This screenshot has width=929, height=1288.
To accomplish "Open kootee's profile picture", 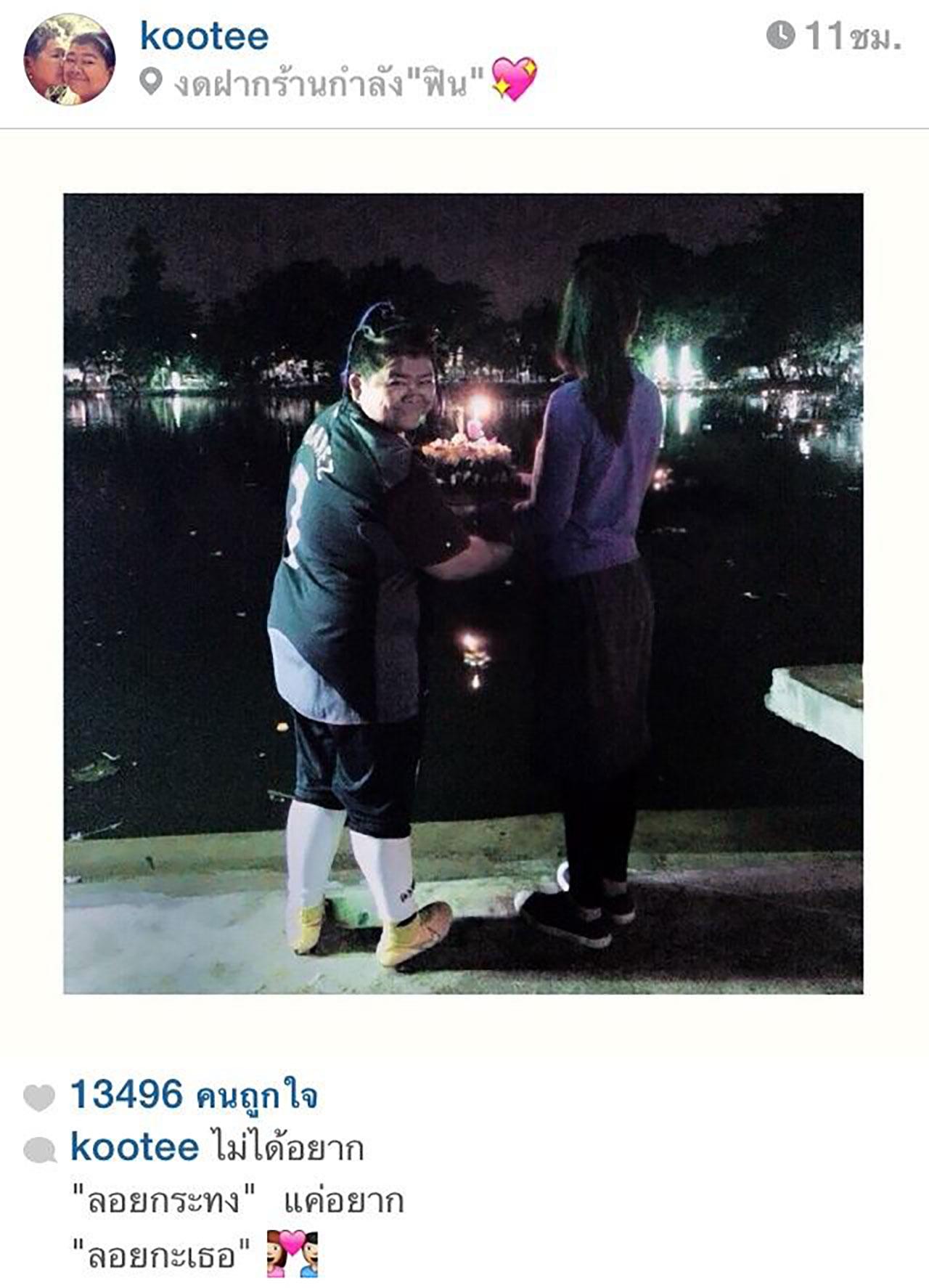I will 70,60.
